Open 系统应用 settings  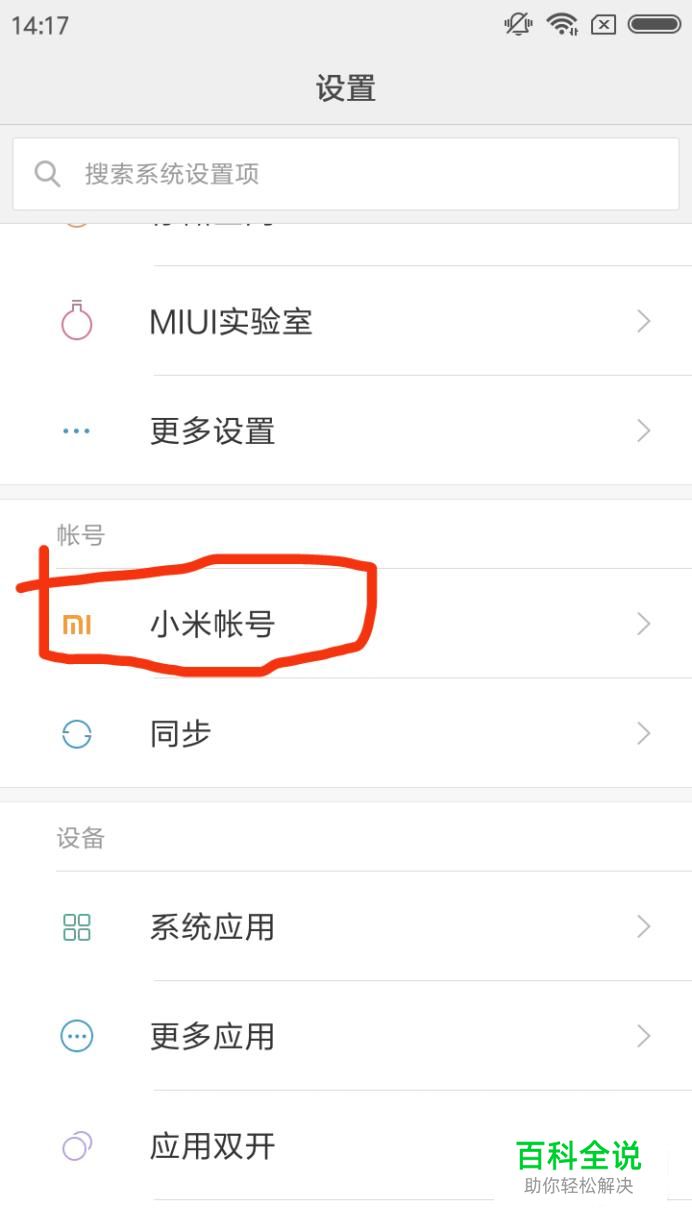point(345,927)
